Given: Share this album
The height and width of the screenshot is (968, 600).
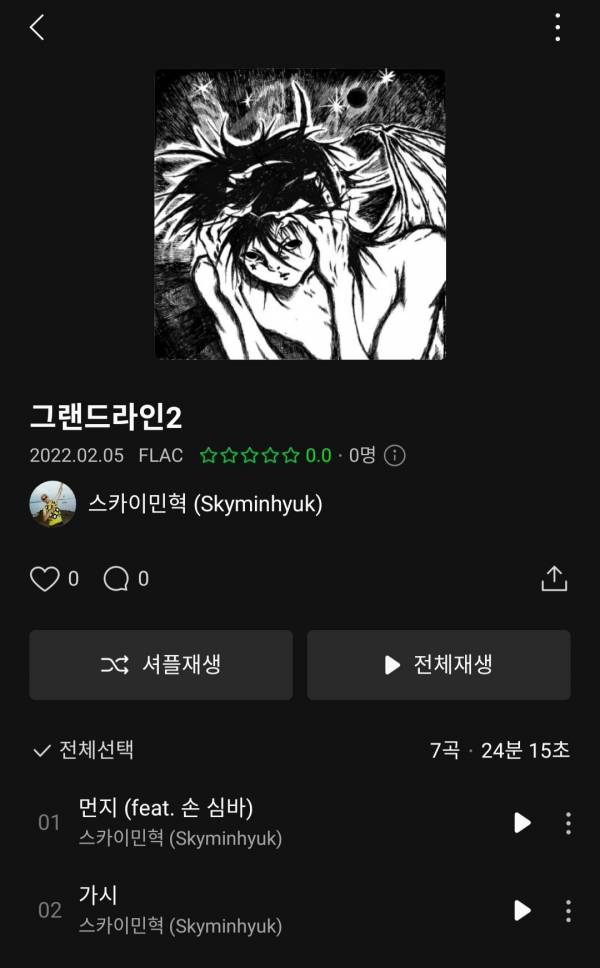Looking at the screenshot, I should click(554, 579).
